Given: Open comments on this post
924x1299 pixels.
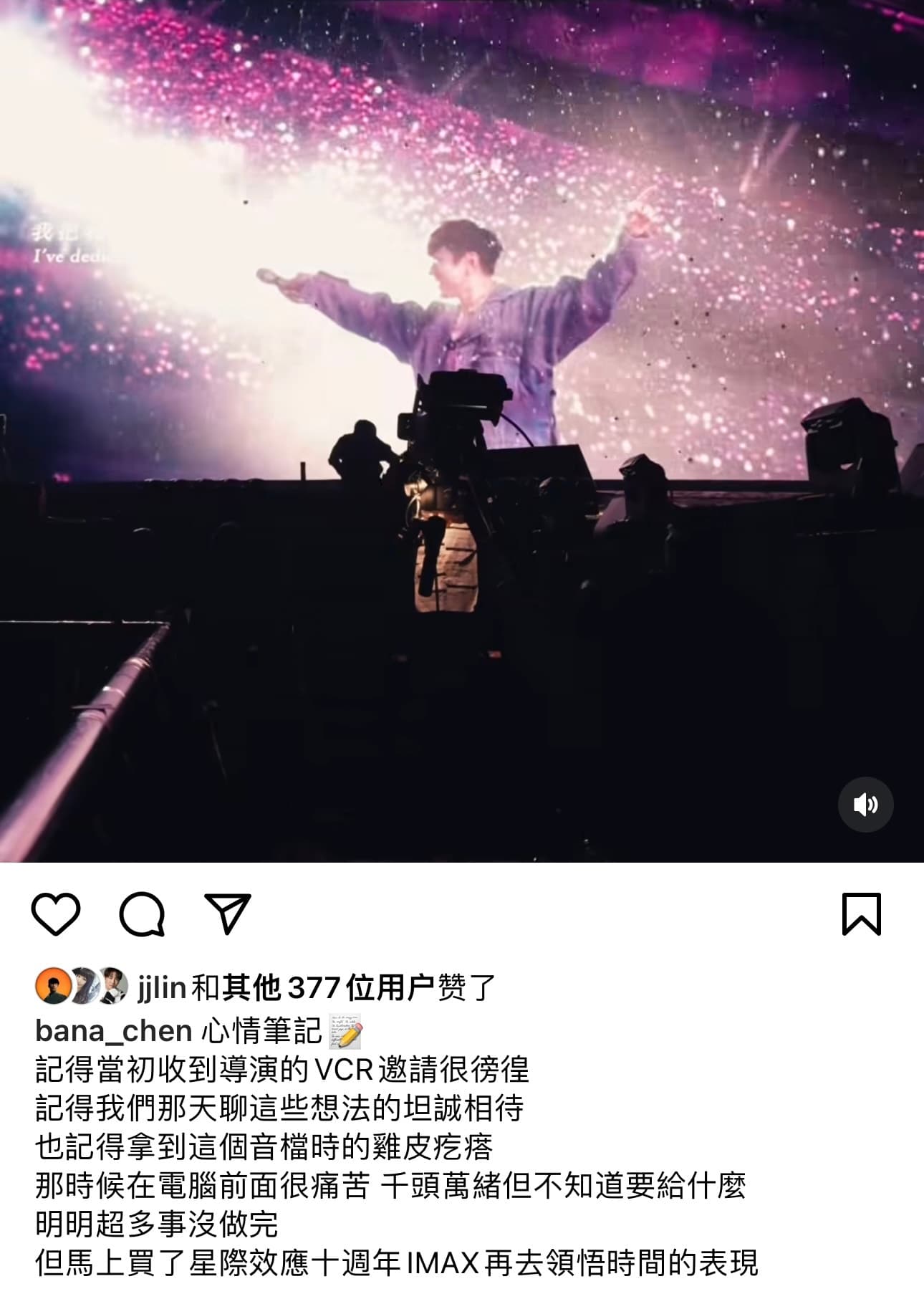Looking at the screenshot, I should (x=142, y=914).
